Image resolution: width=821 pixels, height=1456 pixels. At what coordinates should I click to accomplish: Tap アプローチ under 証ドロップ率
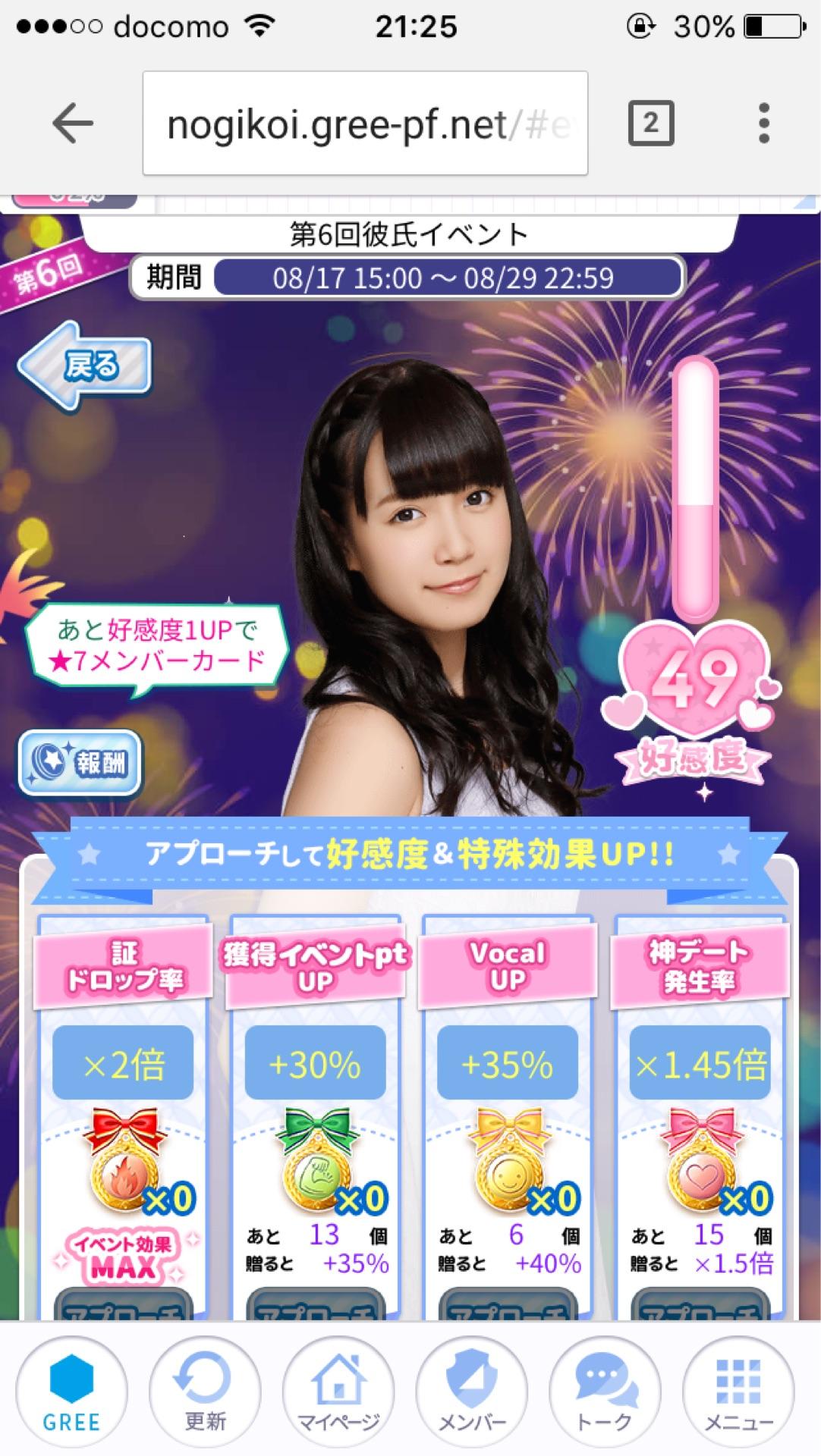point(123,1305)
